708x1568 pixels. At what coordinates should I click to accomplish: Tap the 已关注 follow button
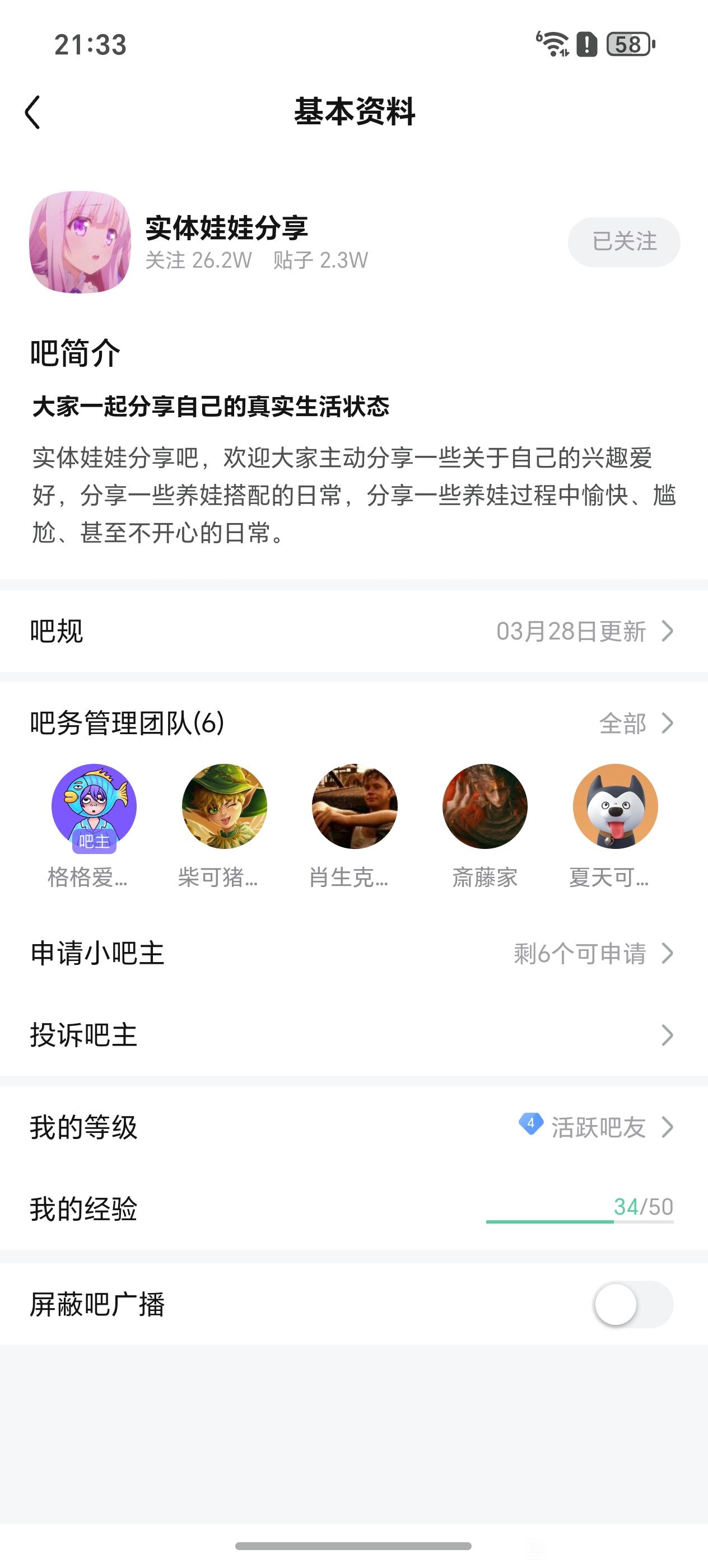623,242
